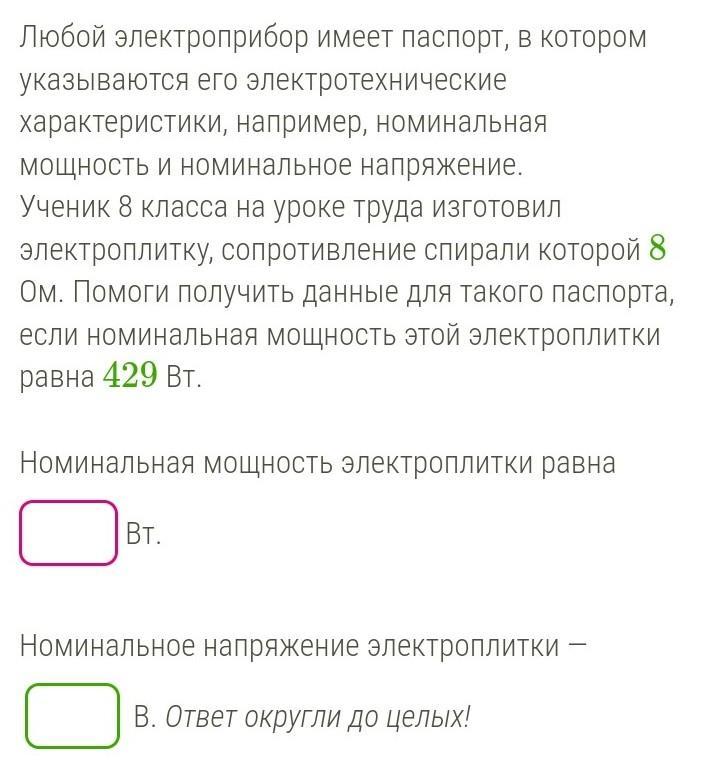The width and height of the screenshot is (705, 775).
Task: Tap the power input field before Вт
Action: (69, 533)
